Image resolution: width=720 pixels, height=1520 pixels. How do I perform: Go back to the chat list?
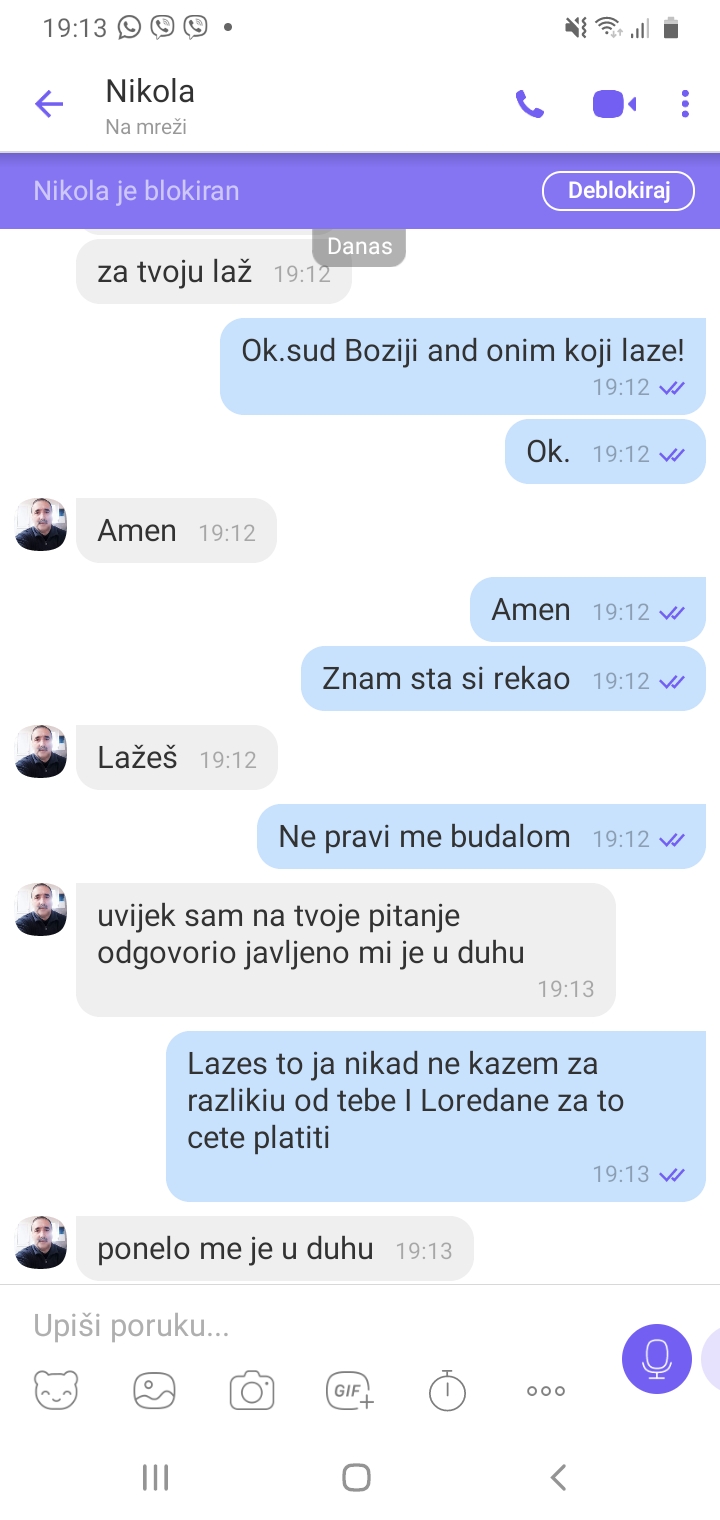point(47,103)
